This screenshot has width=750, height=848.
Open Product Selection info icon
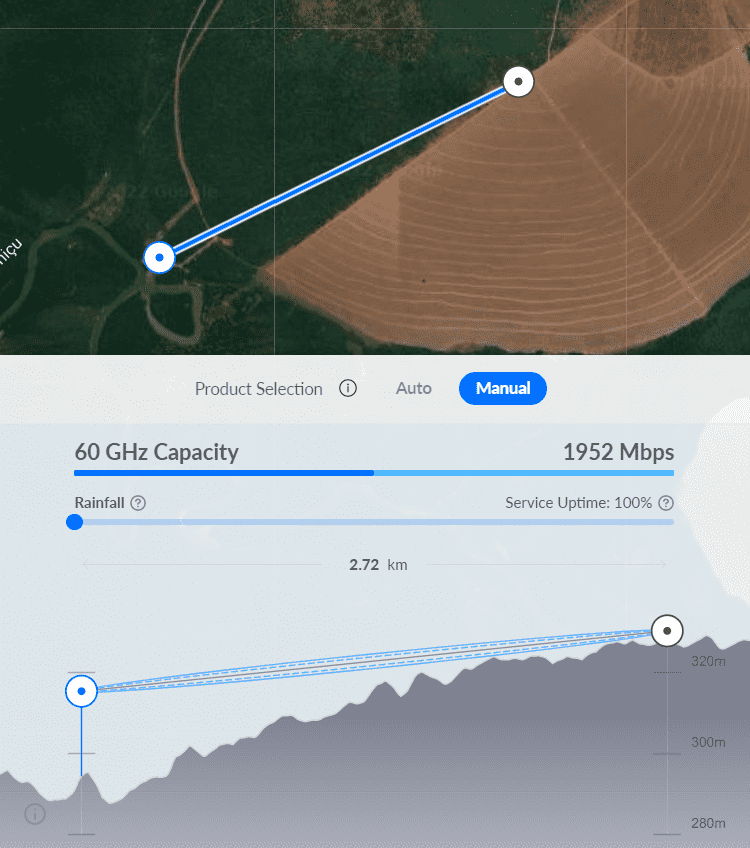pyautogui.click(x=348, y=388)
